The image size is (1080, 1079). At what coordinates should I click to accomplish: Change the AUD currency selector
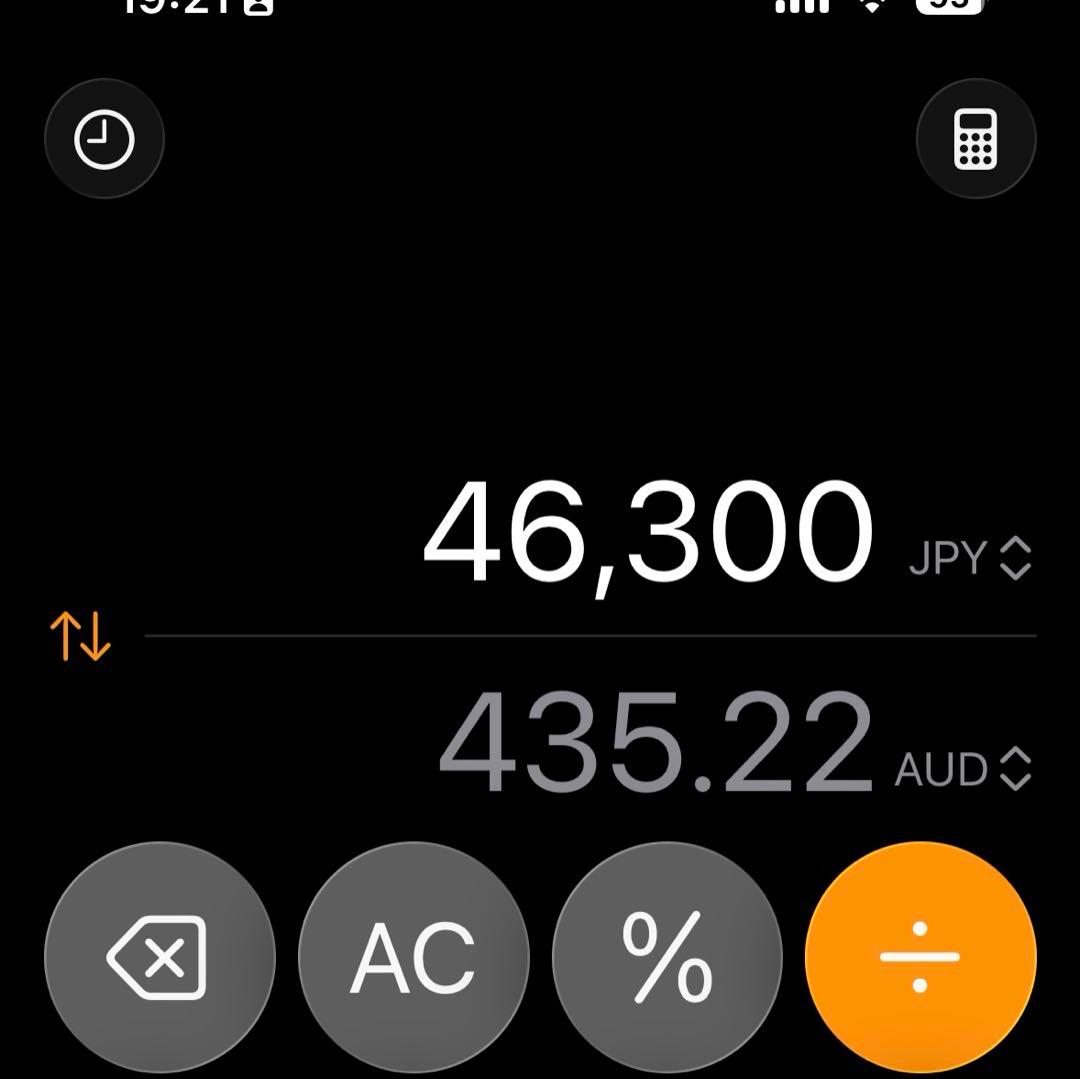tap(962, 769)
